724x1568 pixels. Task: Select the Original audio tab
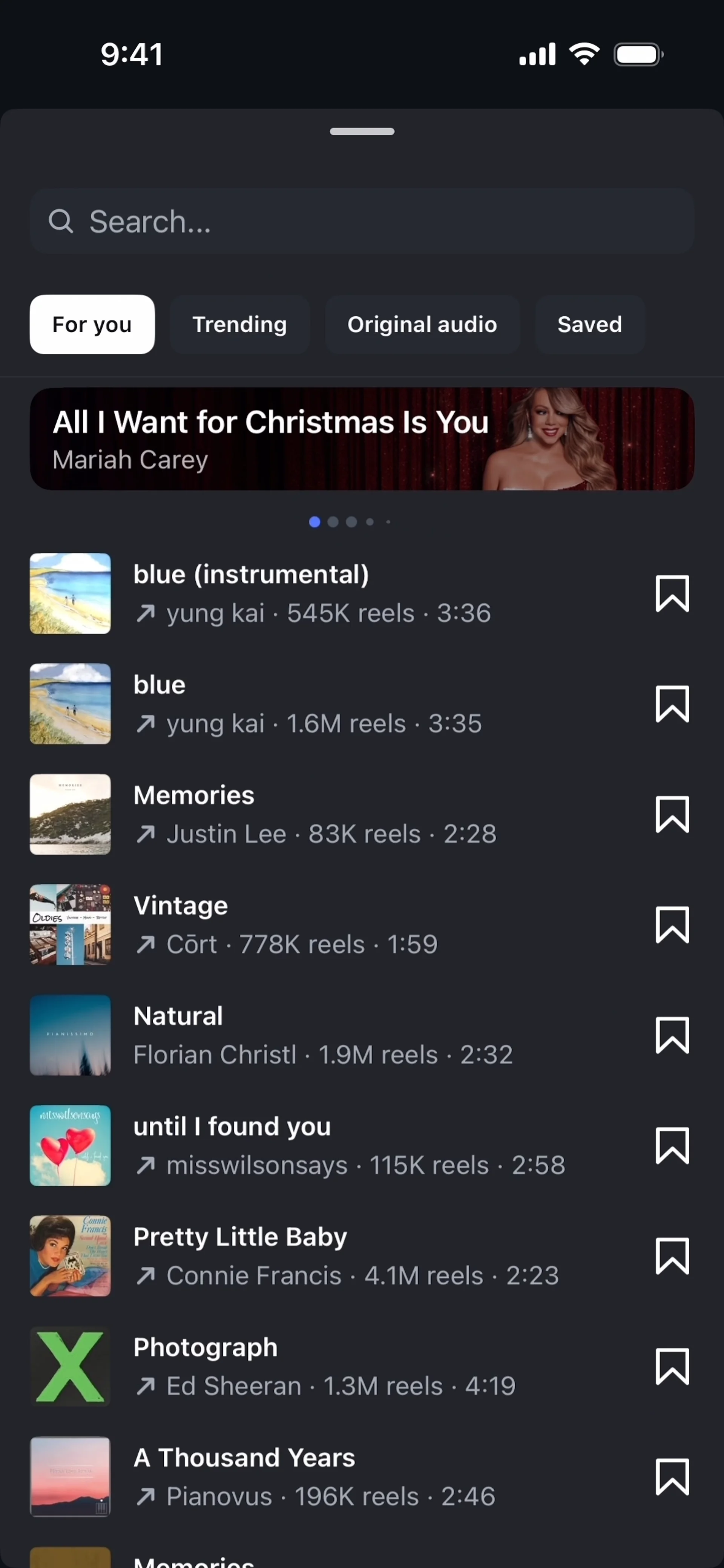[x=422, y=325]
